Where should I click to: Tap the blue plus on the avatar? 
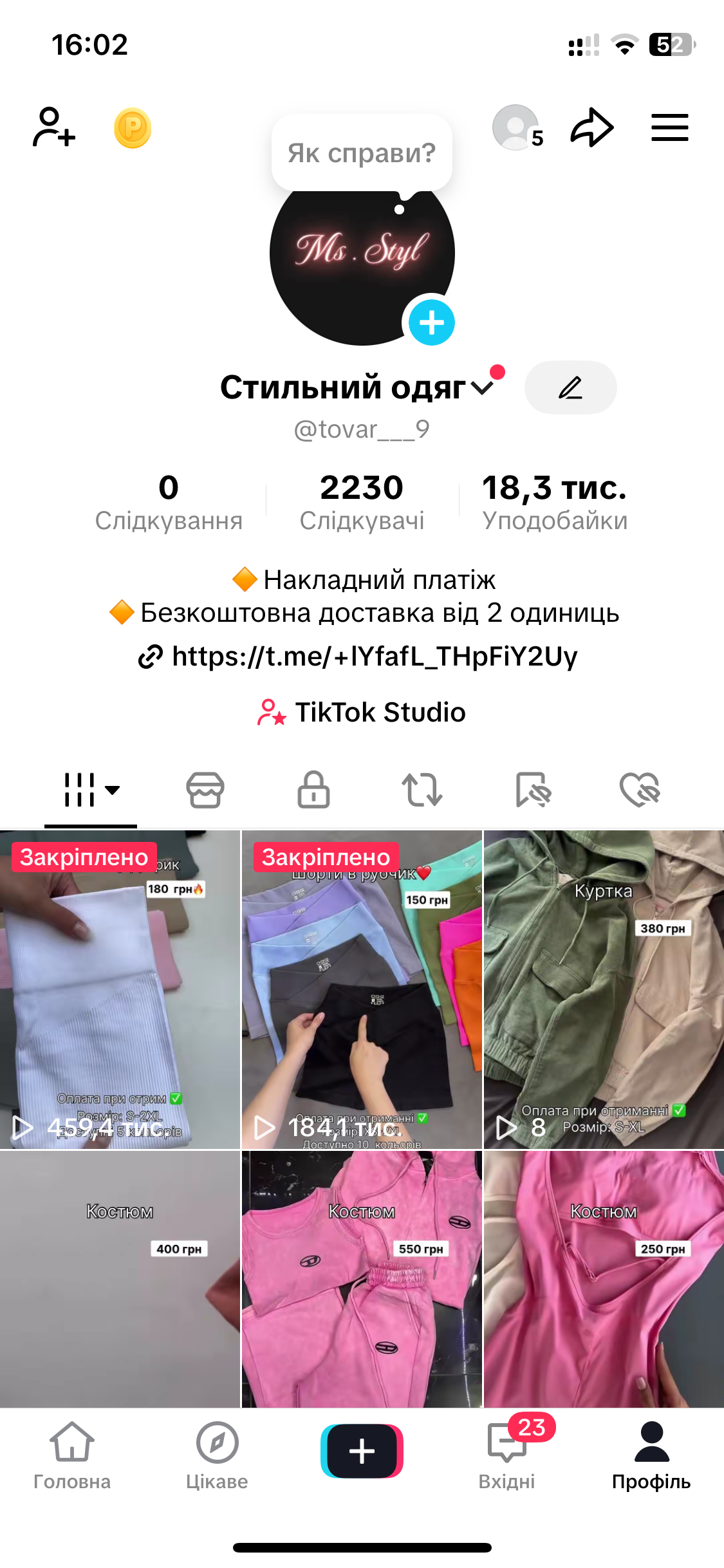[x=431, y=323]
